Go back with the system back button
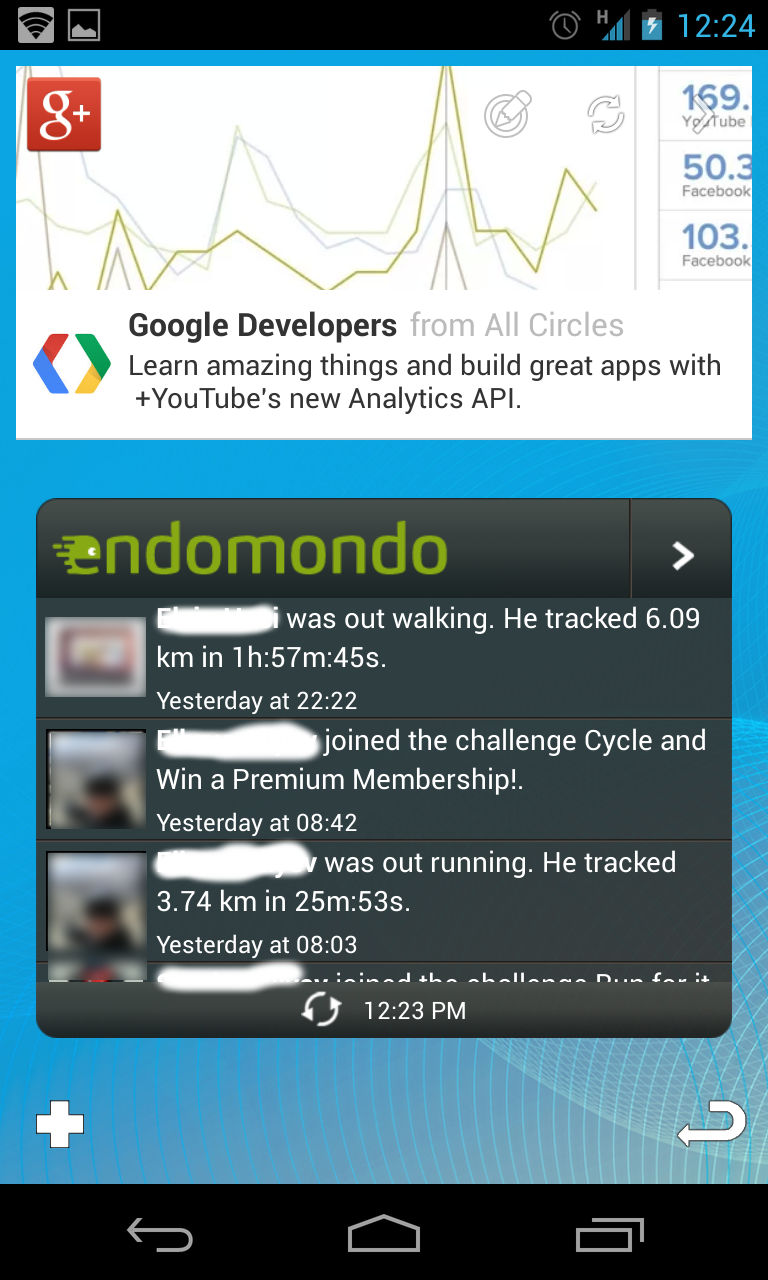The height and width of the screenshot is (1280, 768). (x=160, y=1236)
